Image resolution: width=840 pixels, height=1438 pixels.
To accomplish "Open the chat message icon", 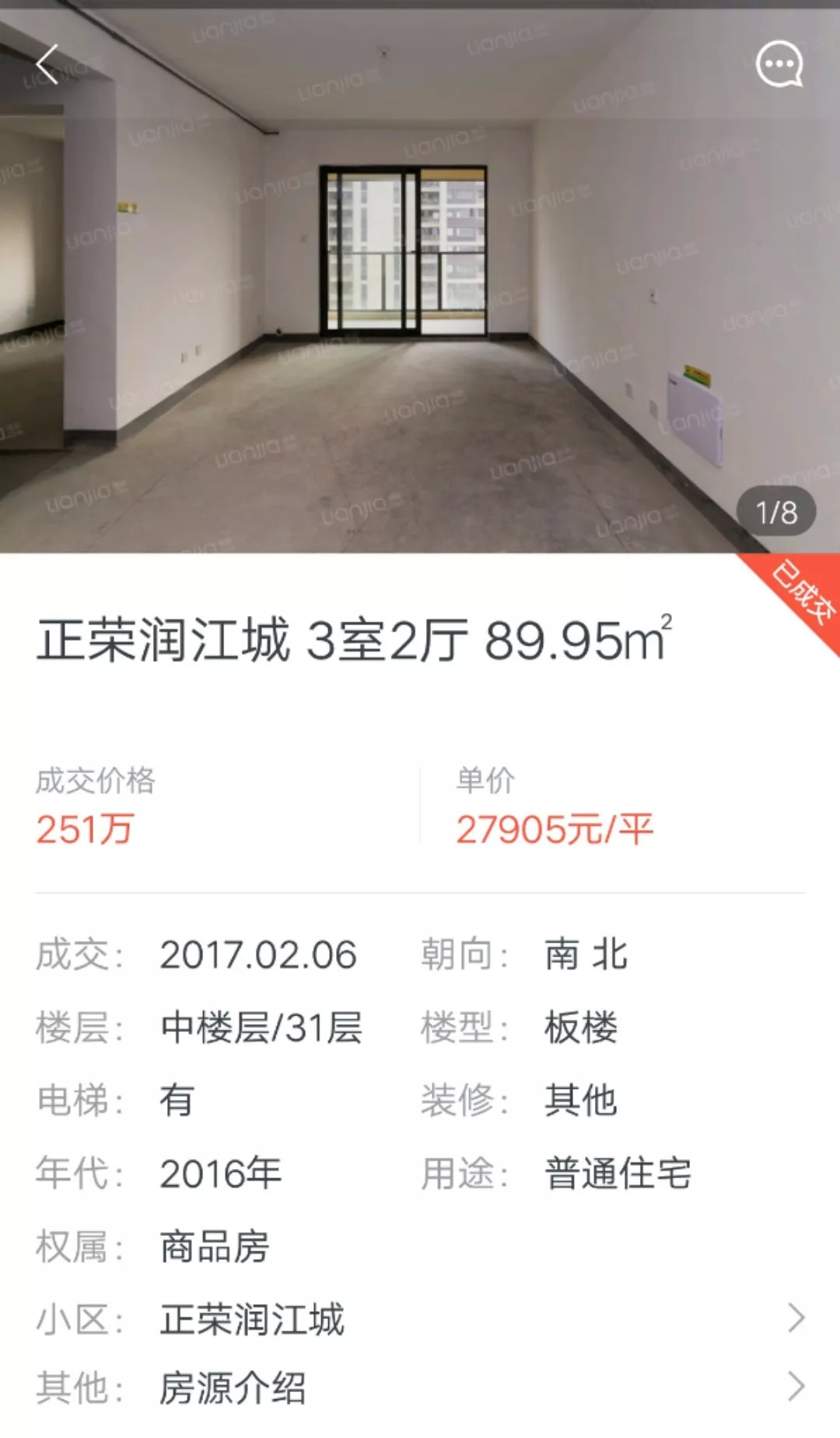I will pos(779,64).
